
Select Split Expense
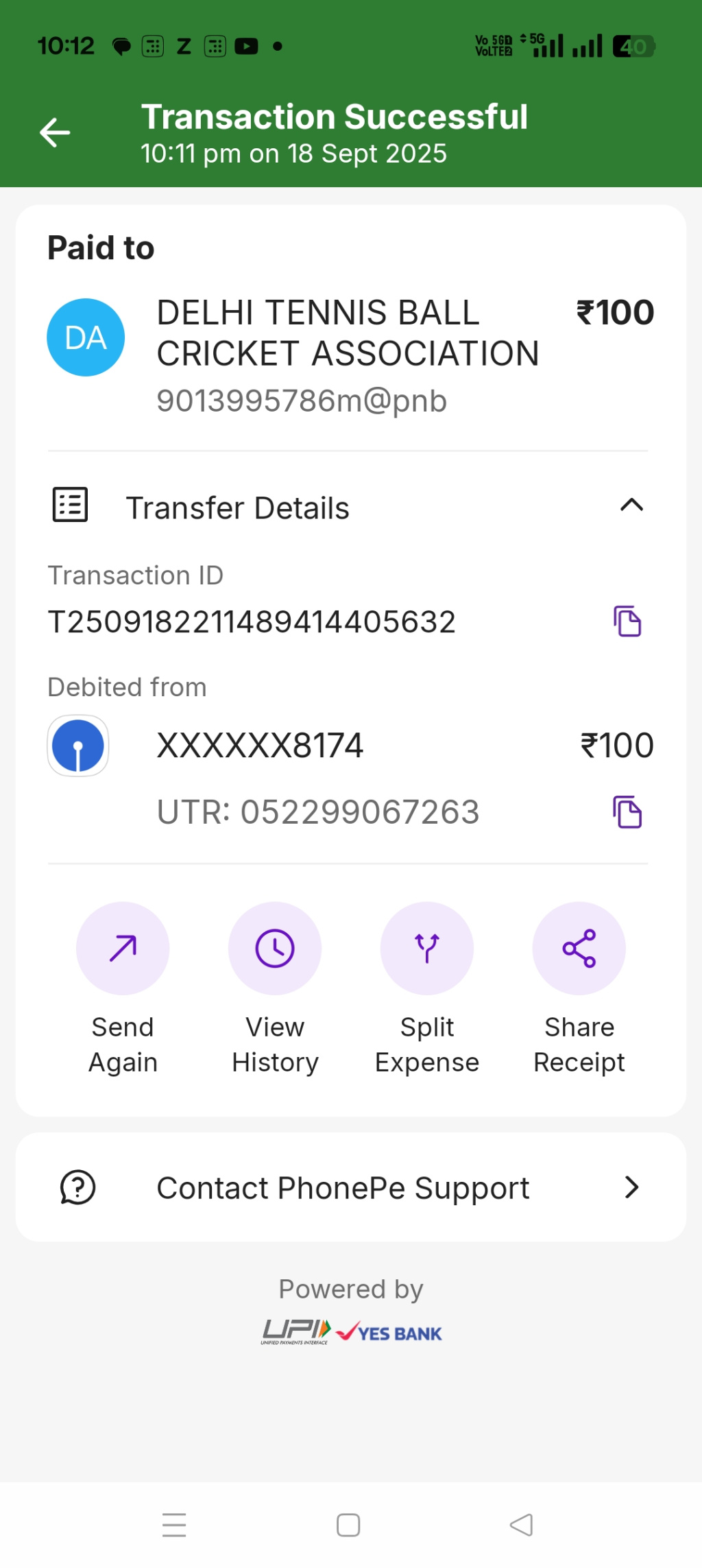pyautogui.click(x=427, y=948)
